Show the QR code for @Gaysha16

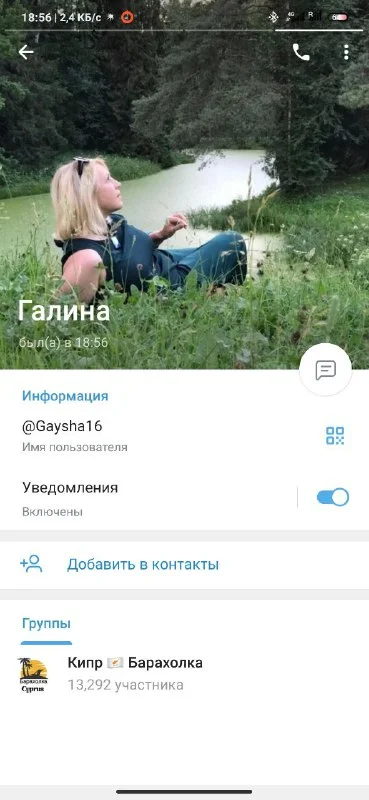click(335, 436)
